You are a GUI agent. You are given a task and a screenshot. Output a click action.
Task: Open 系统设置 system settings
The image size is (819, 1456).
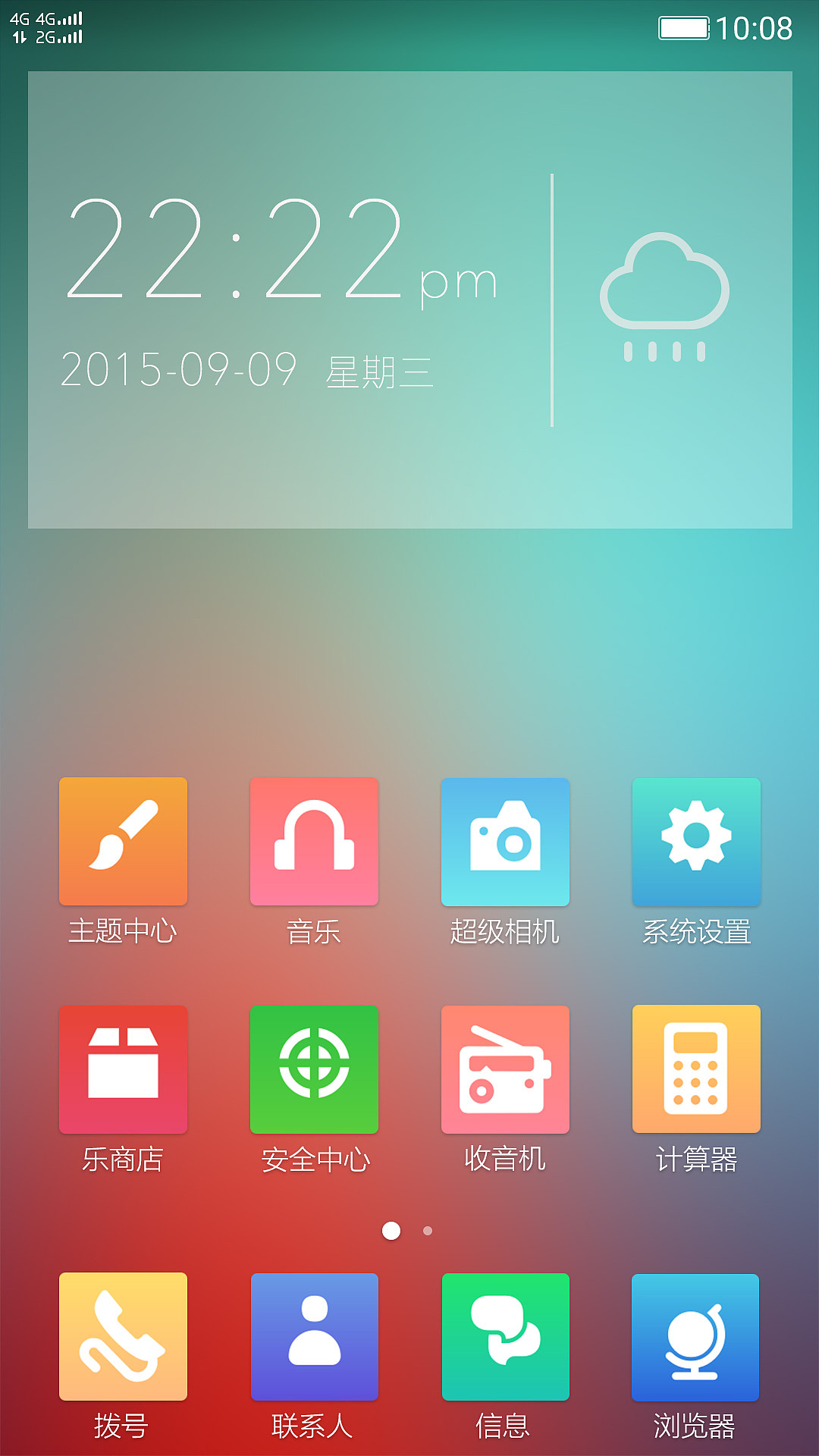tap(695, 842)
